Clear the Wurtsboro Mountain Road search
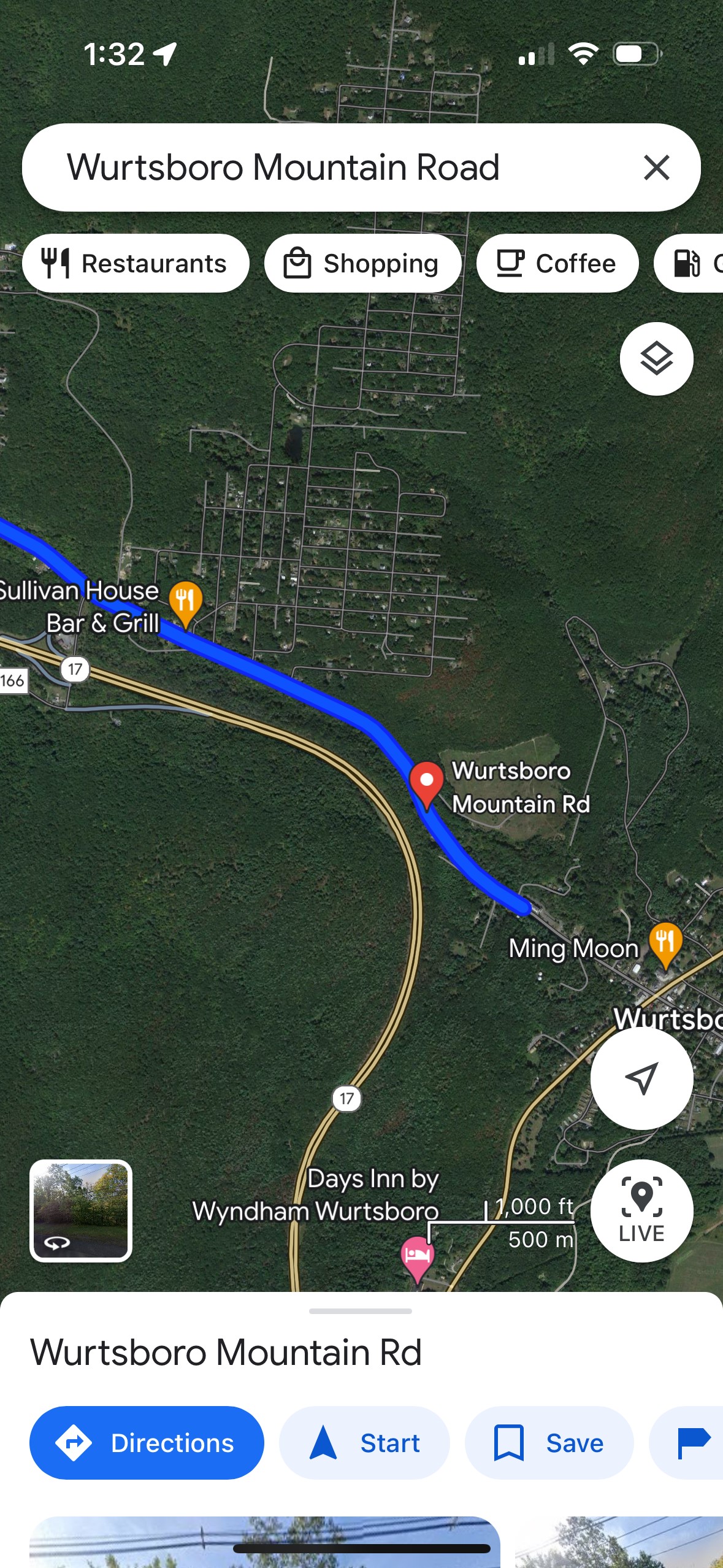This screenshot has height=1568, width=723. click(x=656, y=167)
